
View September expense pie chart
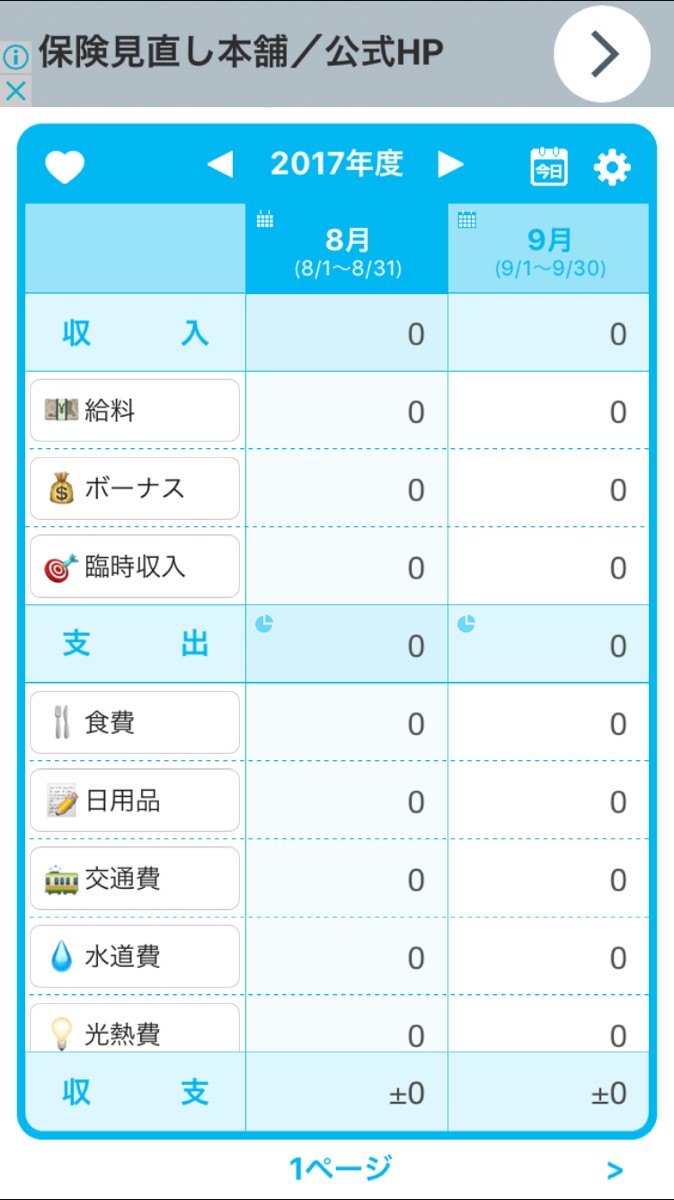click(x=466, y=624)
